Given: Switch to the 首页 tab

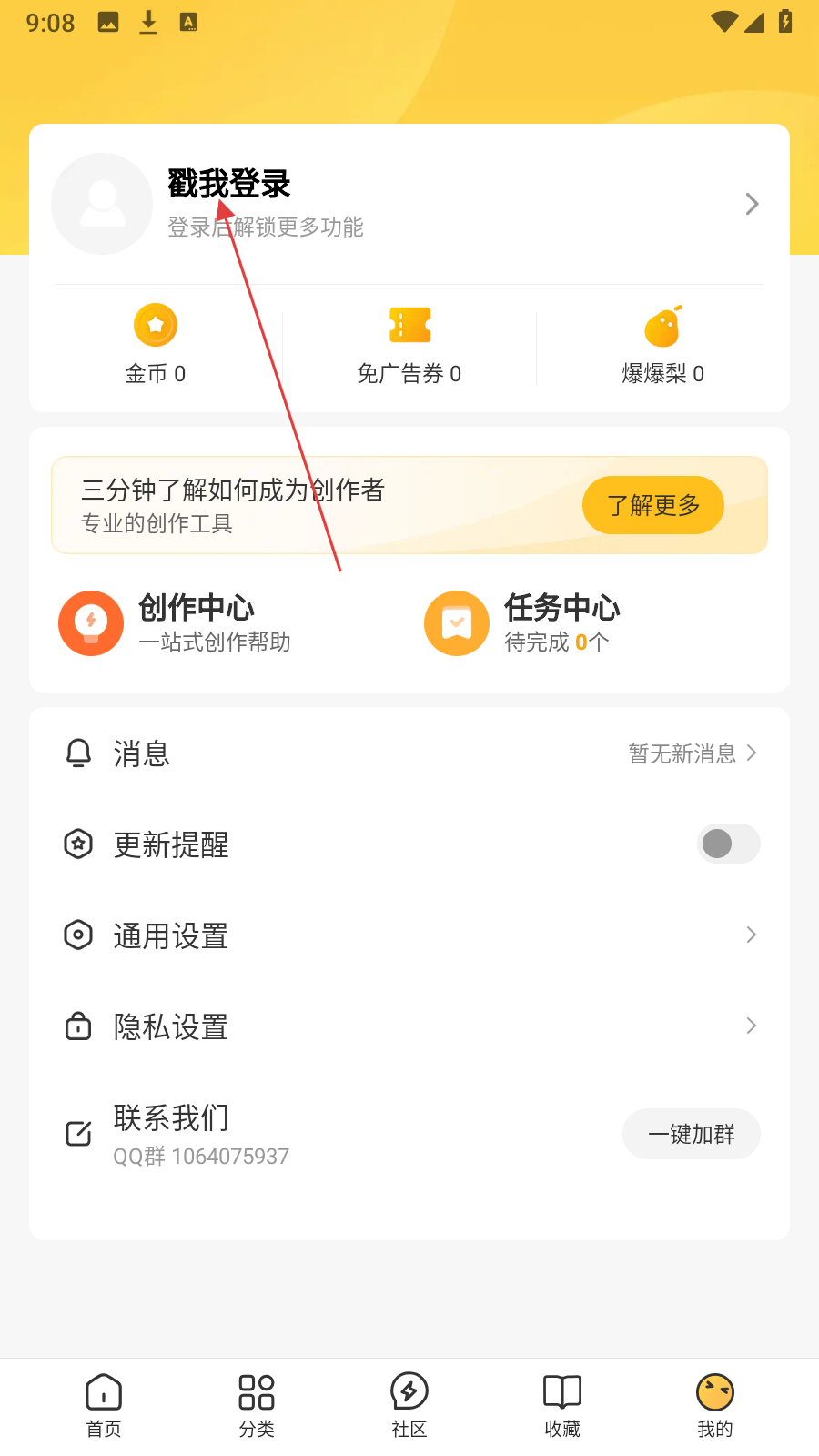Looking at the screenshot, I should tap(104, 1406).
